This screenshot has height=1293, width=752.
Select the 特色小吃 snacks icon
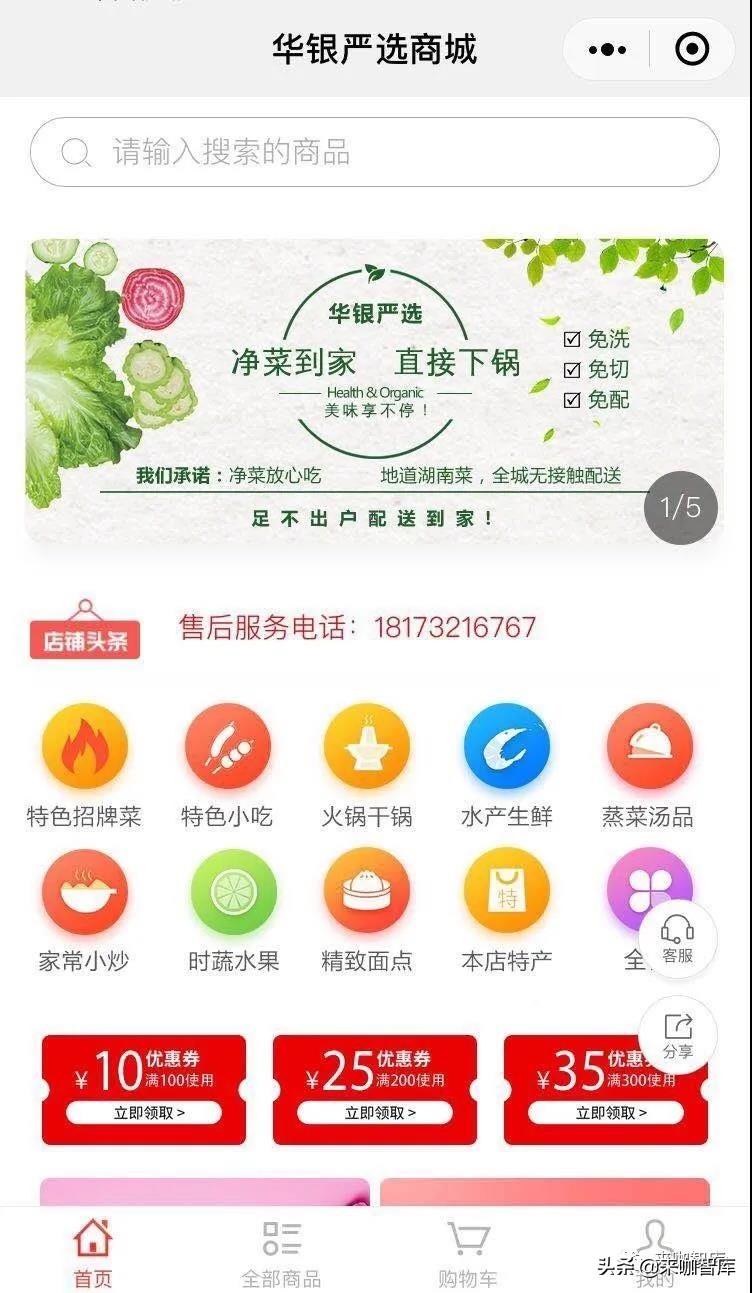[x=226, y=745]
